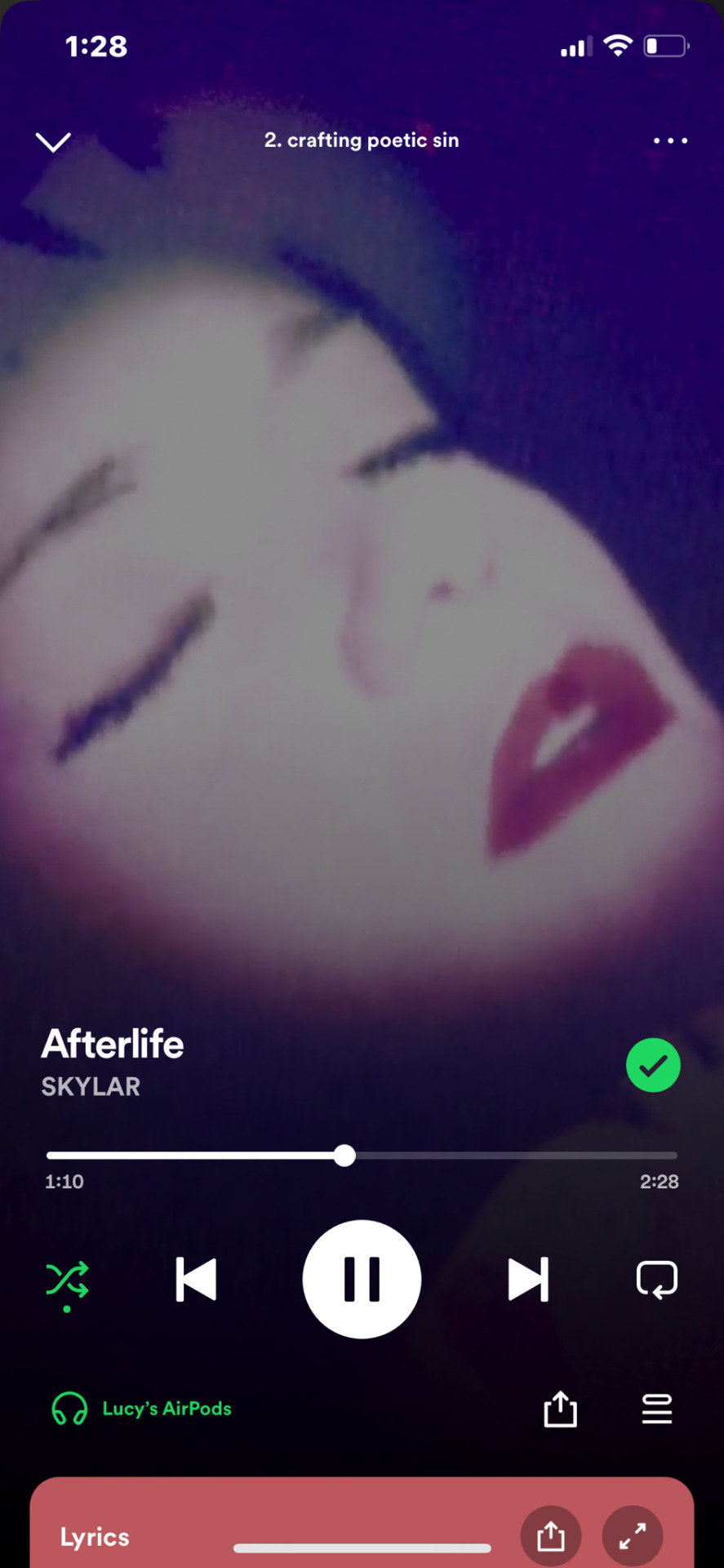Collapse the now playing screen
The height and width of the screenshot is (1568, 724).
54,141
